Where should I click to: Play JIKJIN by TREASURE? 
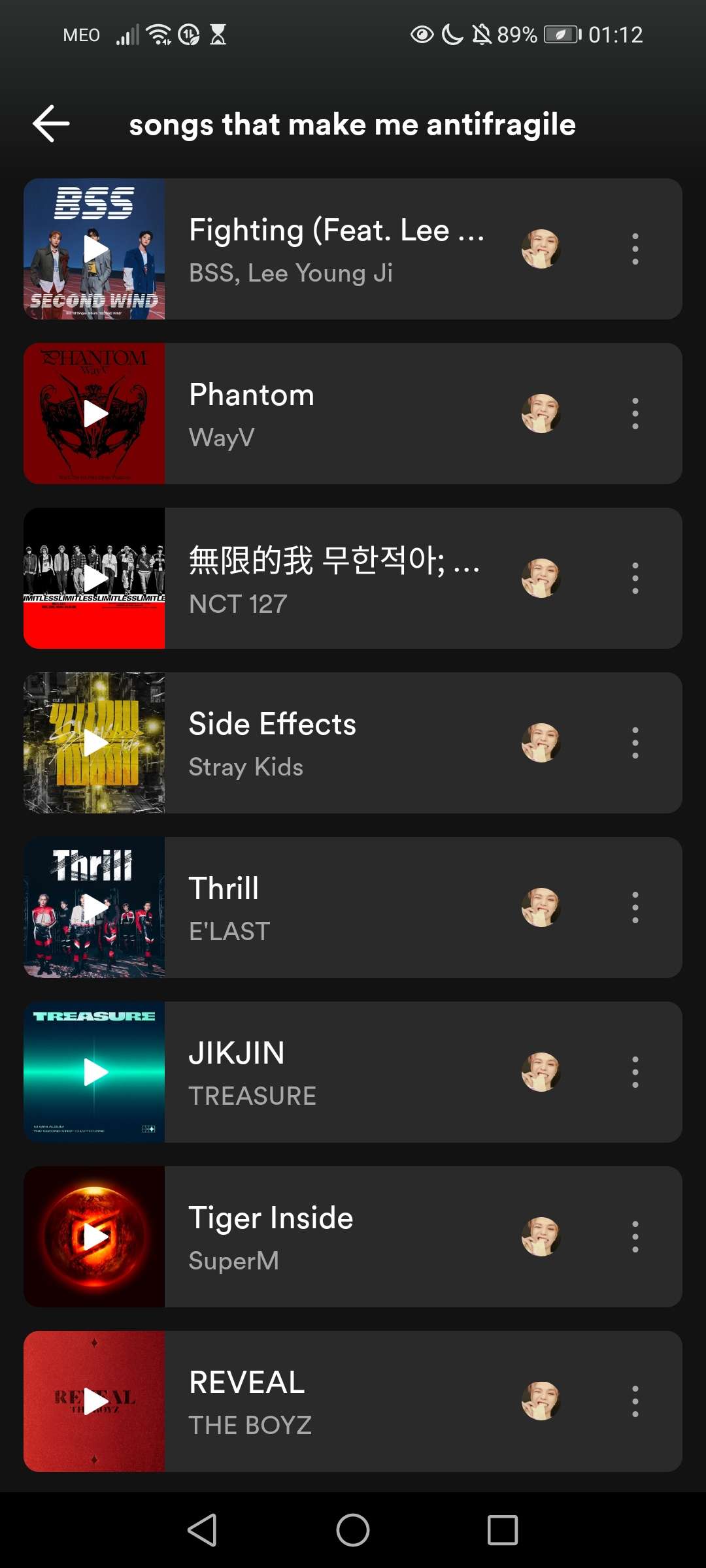pyautogui.click(x=95, y=1072)
